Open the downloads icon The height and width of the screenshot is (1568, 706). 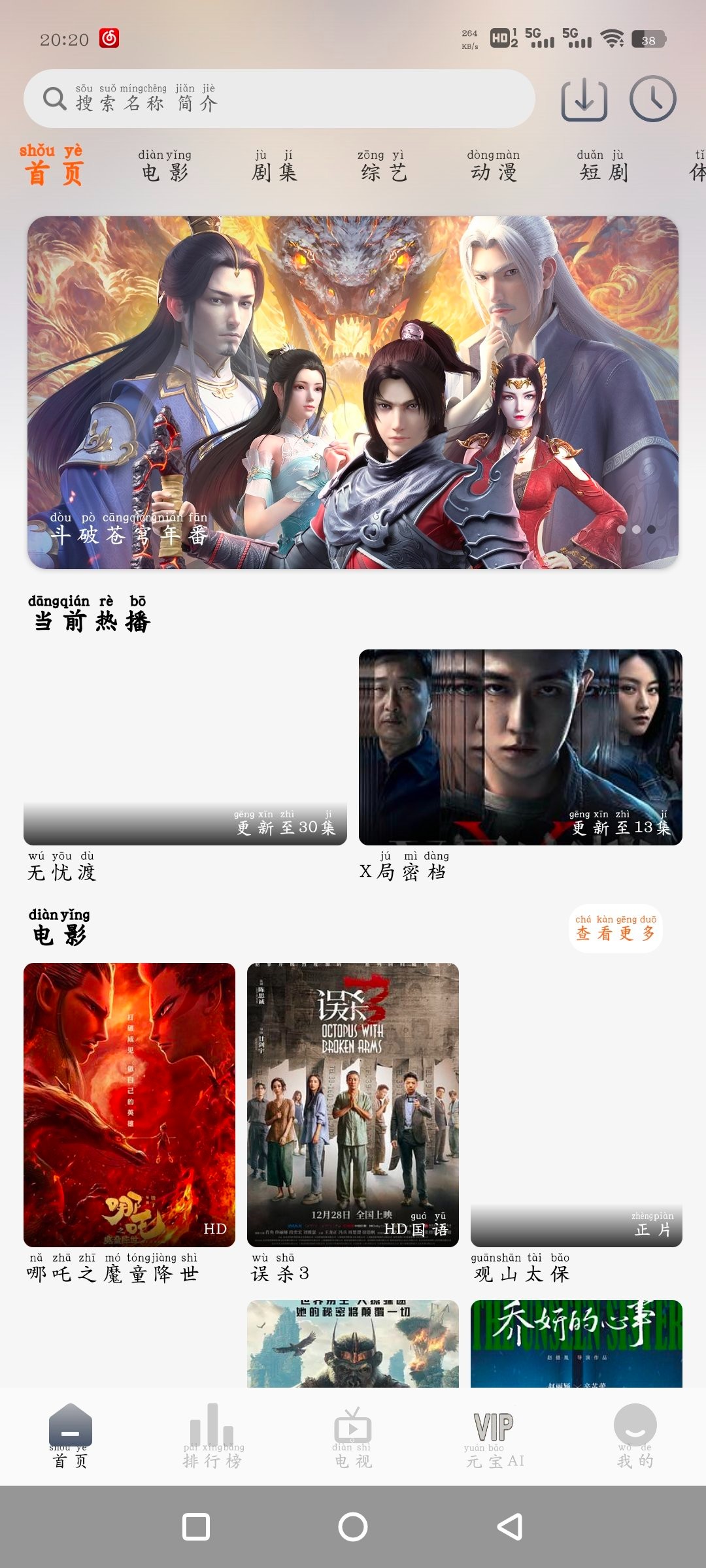(584, 99)
